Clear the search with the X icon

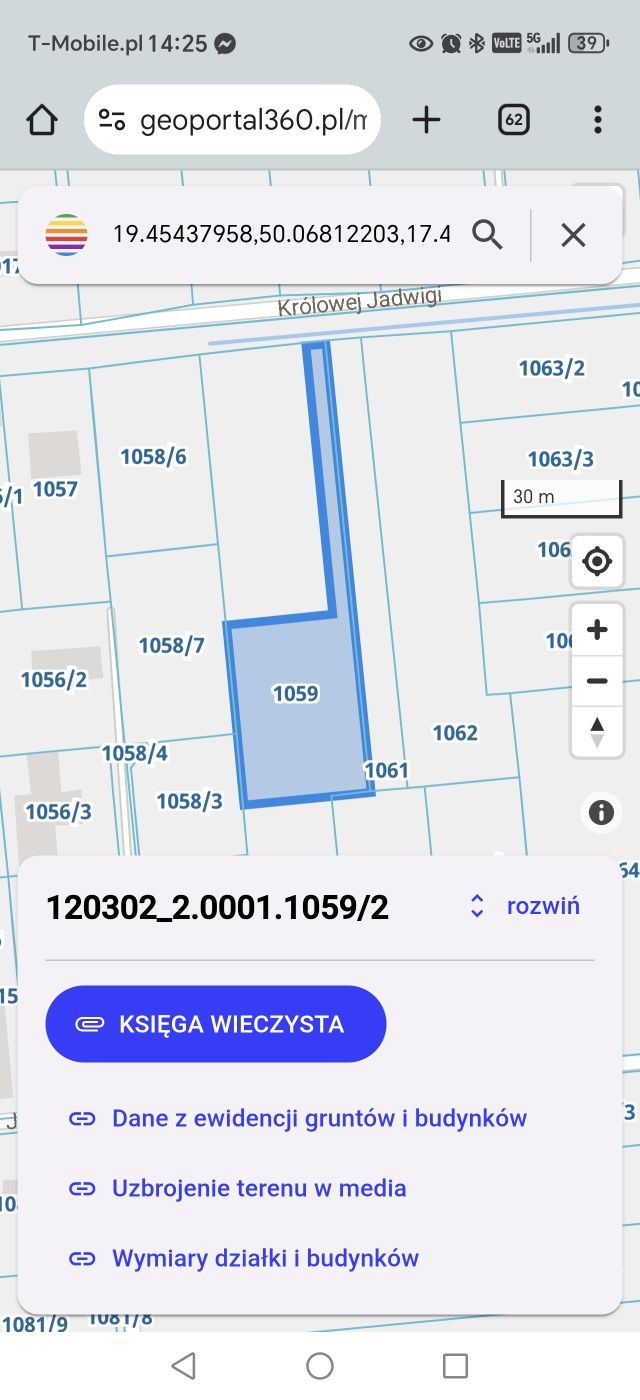click(573, 235)
